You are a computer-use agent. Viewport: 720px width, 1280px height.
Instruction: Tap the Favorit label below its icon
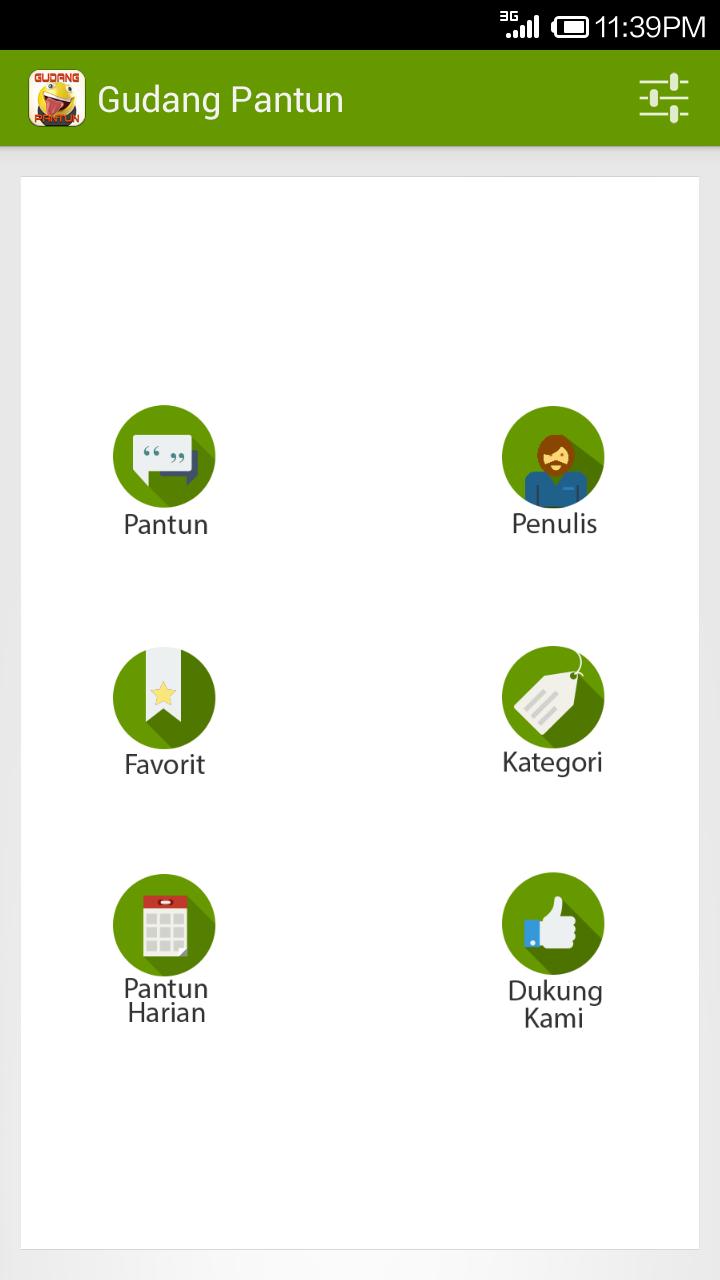coord(163,764)
